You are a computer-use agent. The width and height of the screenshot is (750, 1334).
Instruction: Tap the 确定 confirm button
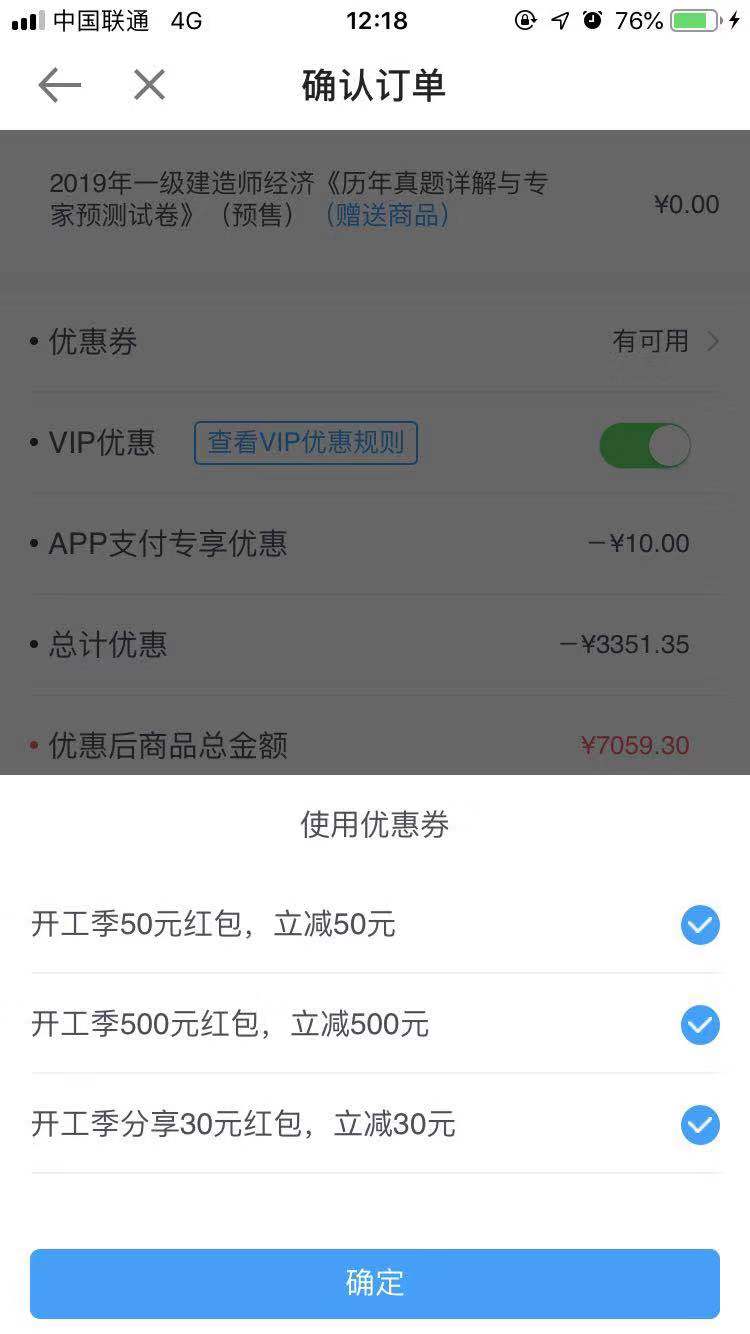pos(375,1284)
